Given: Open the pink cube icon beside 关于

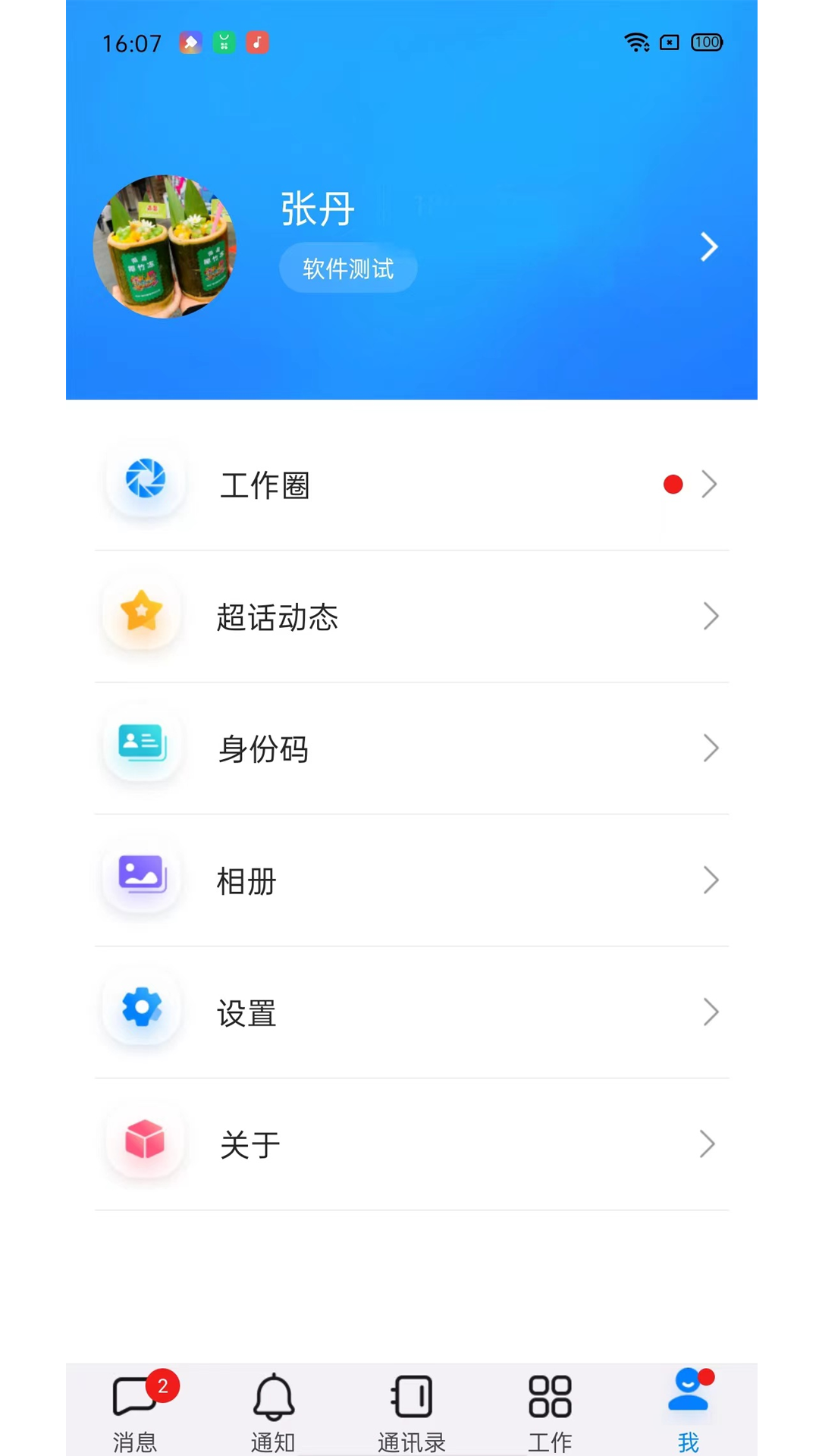Looking at the screenshot, I should [143, 1141].
